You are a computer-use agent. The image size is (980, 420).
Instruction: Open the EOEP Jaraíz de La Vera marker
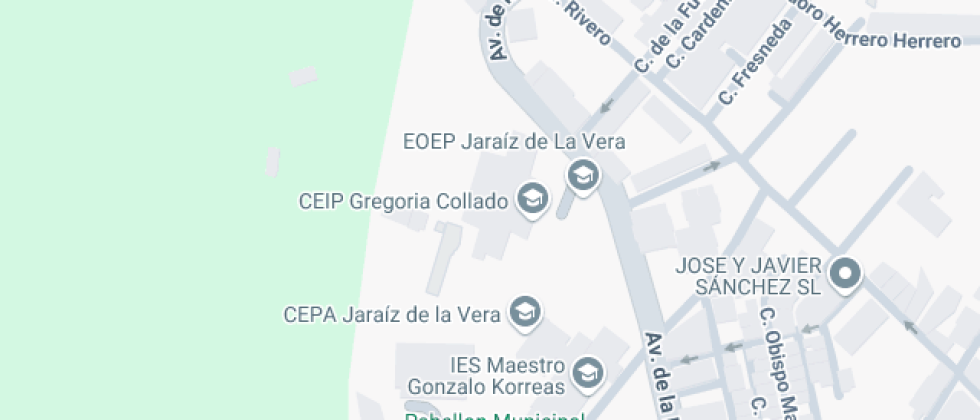coord(582,176)
